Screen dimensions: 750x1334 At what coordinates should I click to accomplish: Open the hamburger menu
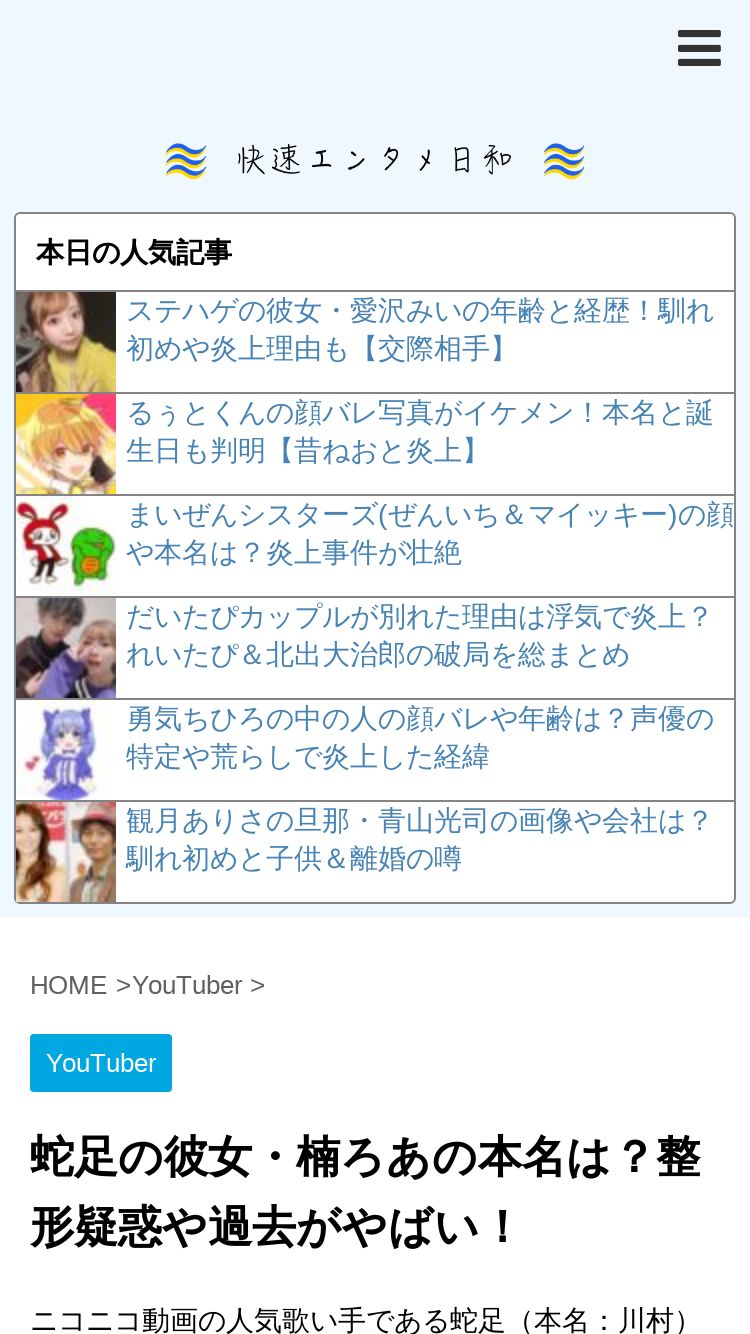pyautogui.click(x=699, y=47)
